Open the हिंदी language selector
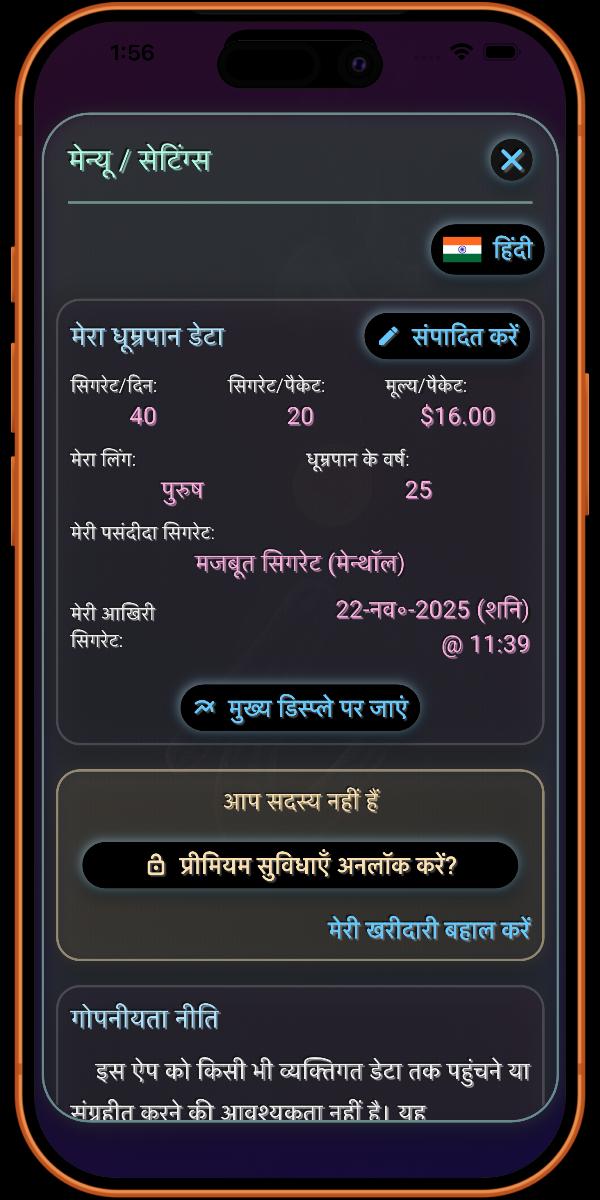Image resolution: width=600 pixels, height=1200 pixels. (488, 249)
